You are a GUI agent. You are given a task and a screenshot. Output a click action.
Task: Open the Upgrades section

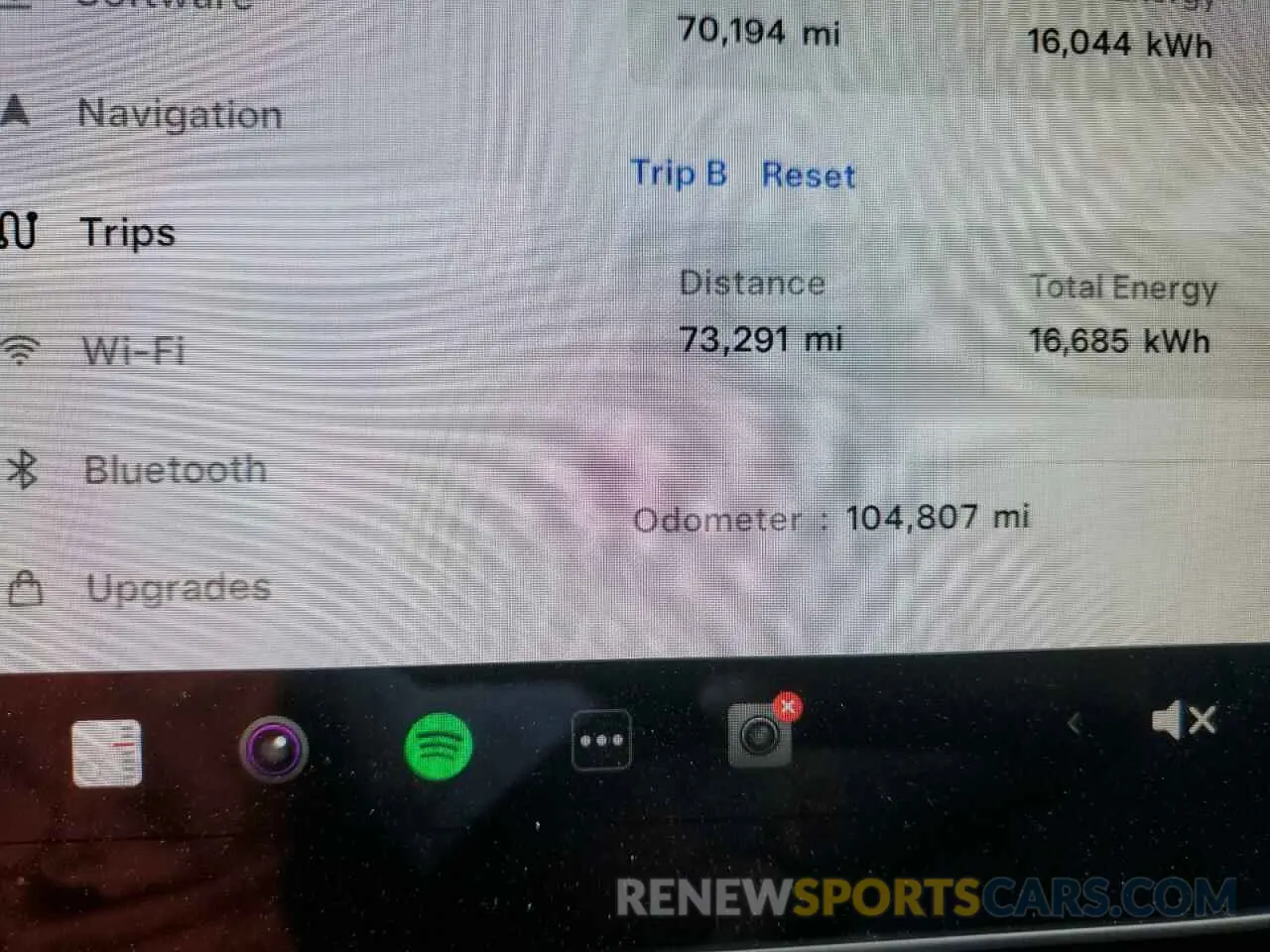[x=178, y=588]
